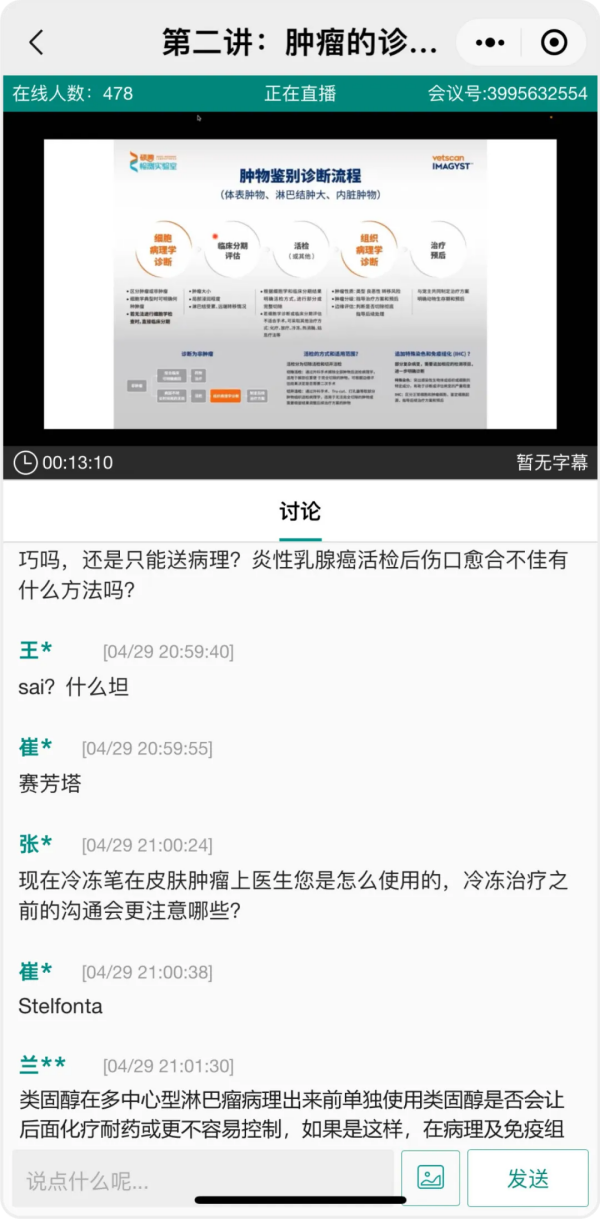Screen dimensions: 600x1219
Task: Open the mini program more-options menu
Action: (x=490, y=43)
